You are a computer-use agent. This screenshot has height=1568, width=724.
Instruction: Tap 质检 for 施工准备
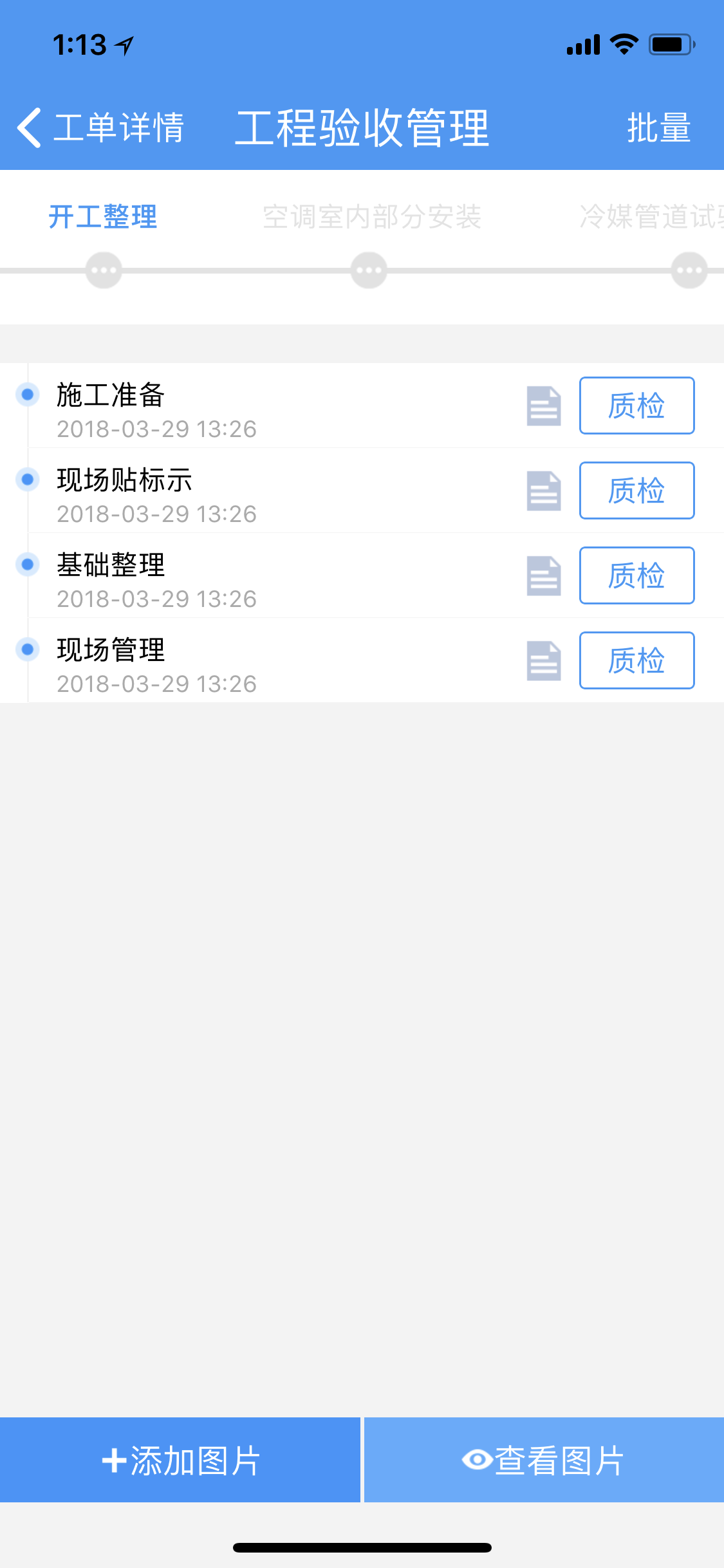click(636, 406)
